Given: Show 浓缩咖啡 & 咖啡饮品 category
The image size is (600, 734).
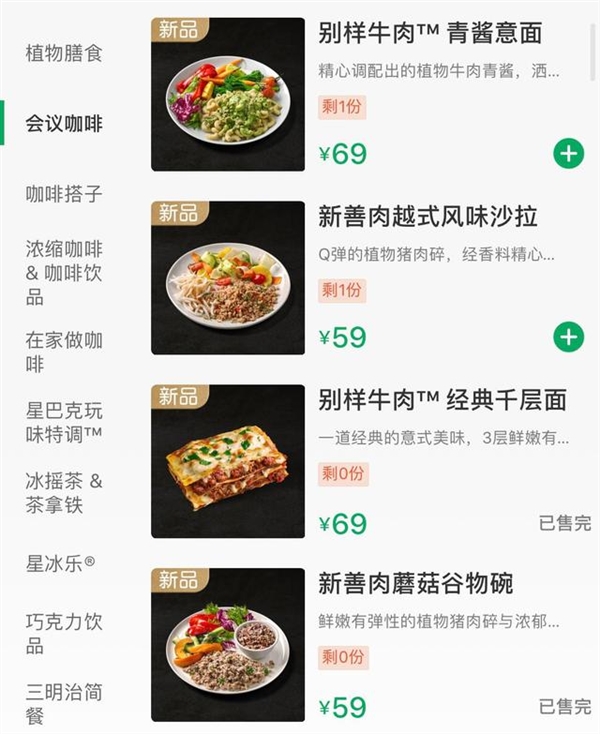Looking at the screenshot, I should pyautogui.click(x=64, y=272).
